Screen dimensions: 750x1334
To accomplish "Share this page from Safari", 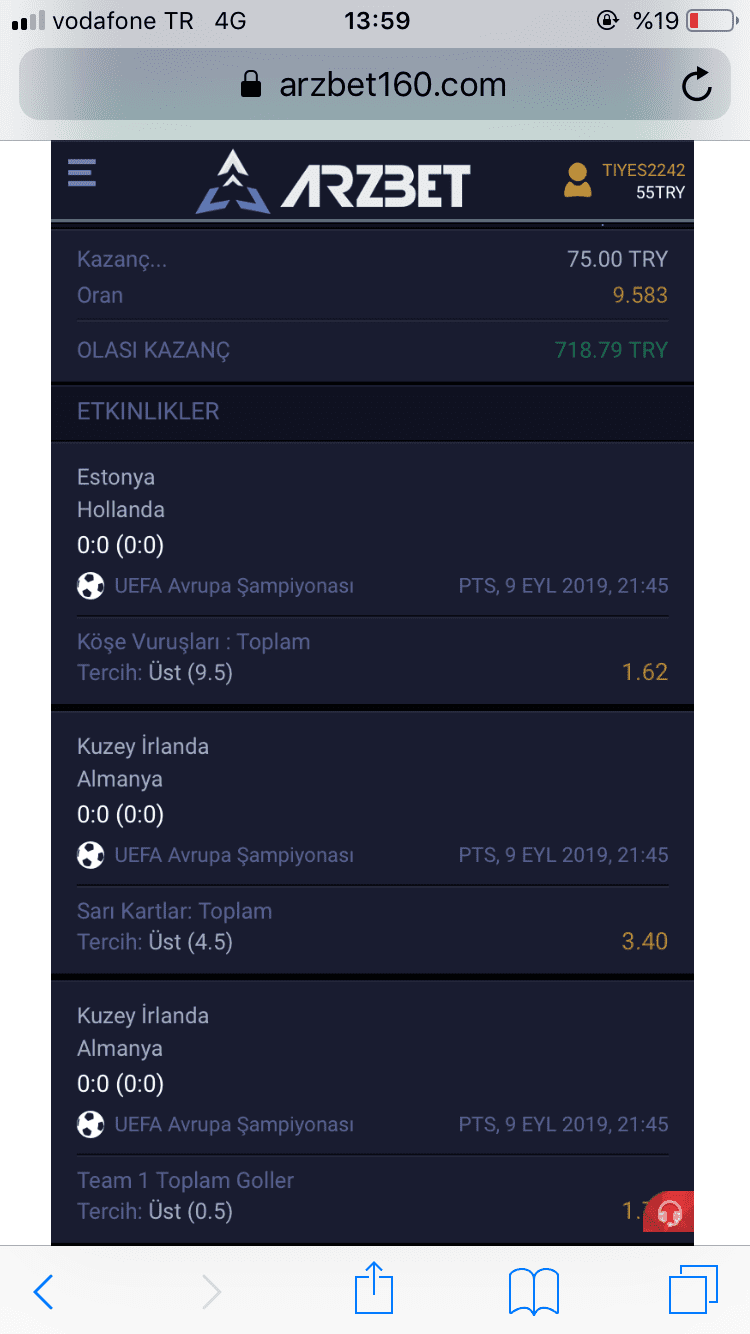I will [x=374, y=1288].
